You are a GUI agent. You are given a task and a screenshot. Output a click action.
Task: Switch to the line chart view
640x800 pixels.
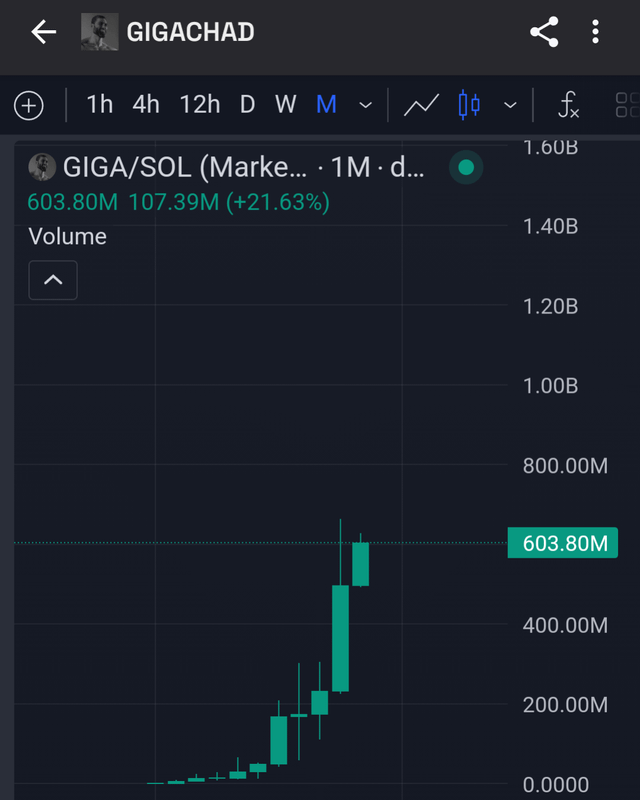[x=421, y=105]
